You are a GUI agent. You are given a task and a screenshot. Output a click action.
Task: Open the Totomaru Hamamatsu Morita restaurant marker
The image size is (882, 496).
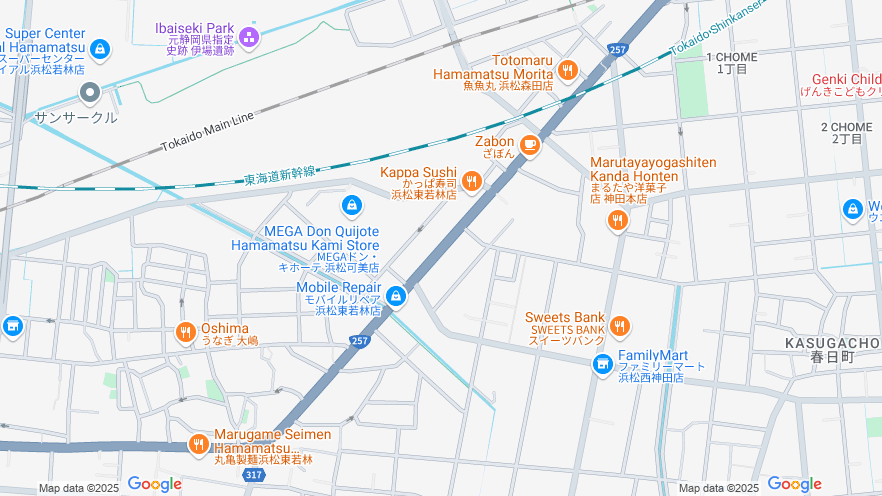click(x=568, y=69)
